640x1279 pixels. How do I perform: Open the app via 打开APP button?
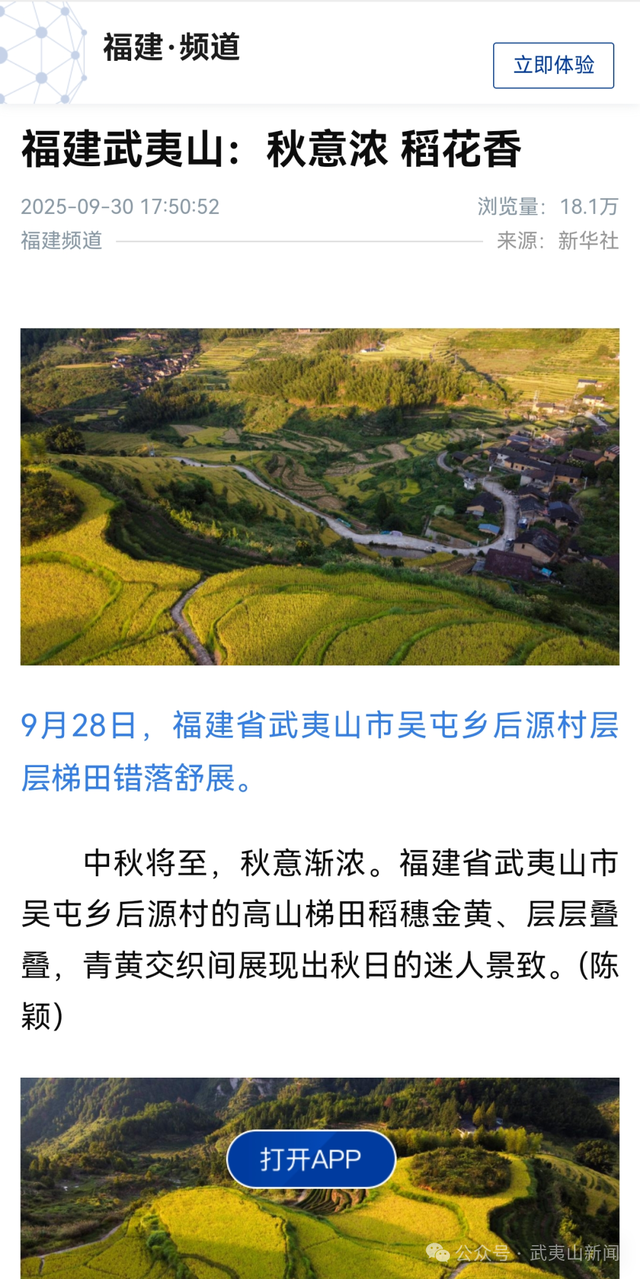click(x=311, y=1159)
